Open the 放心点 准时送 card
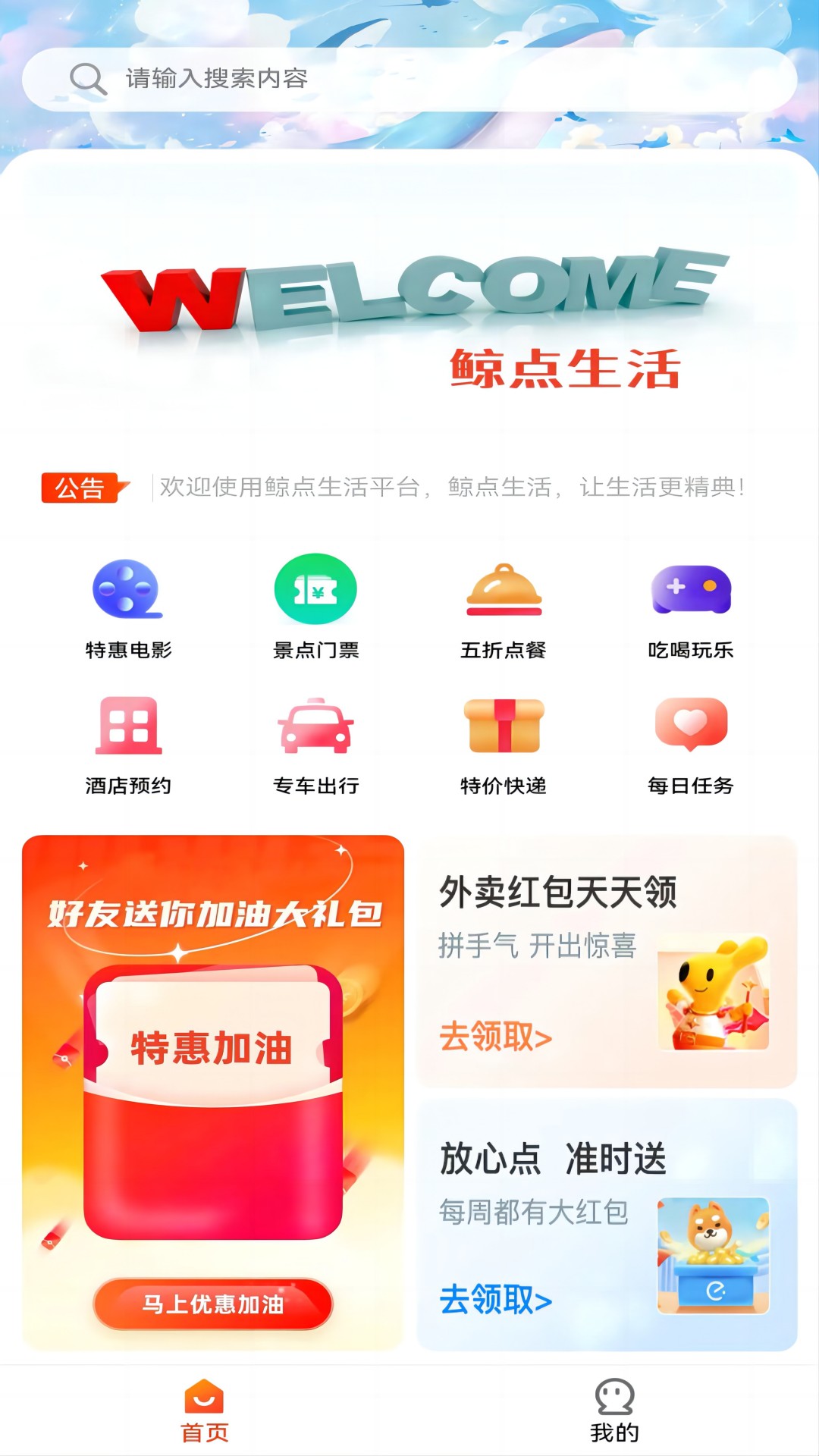 click(x=607, y=1224)
